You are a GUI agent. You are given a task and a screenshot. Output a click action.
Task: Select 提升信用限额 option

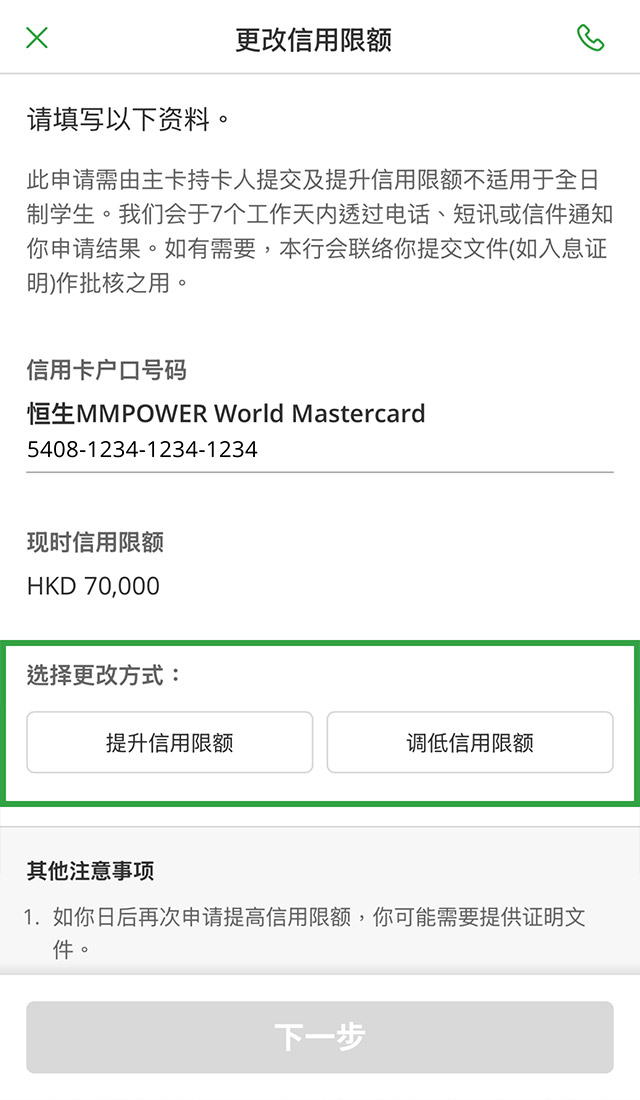[x=170, y=743]
